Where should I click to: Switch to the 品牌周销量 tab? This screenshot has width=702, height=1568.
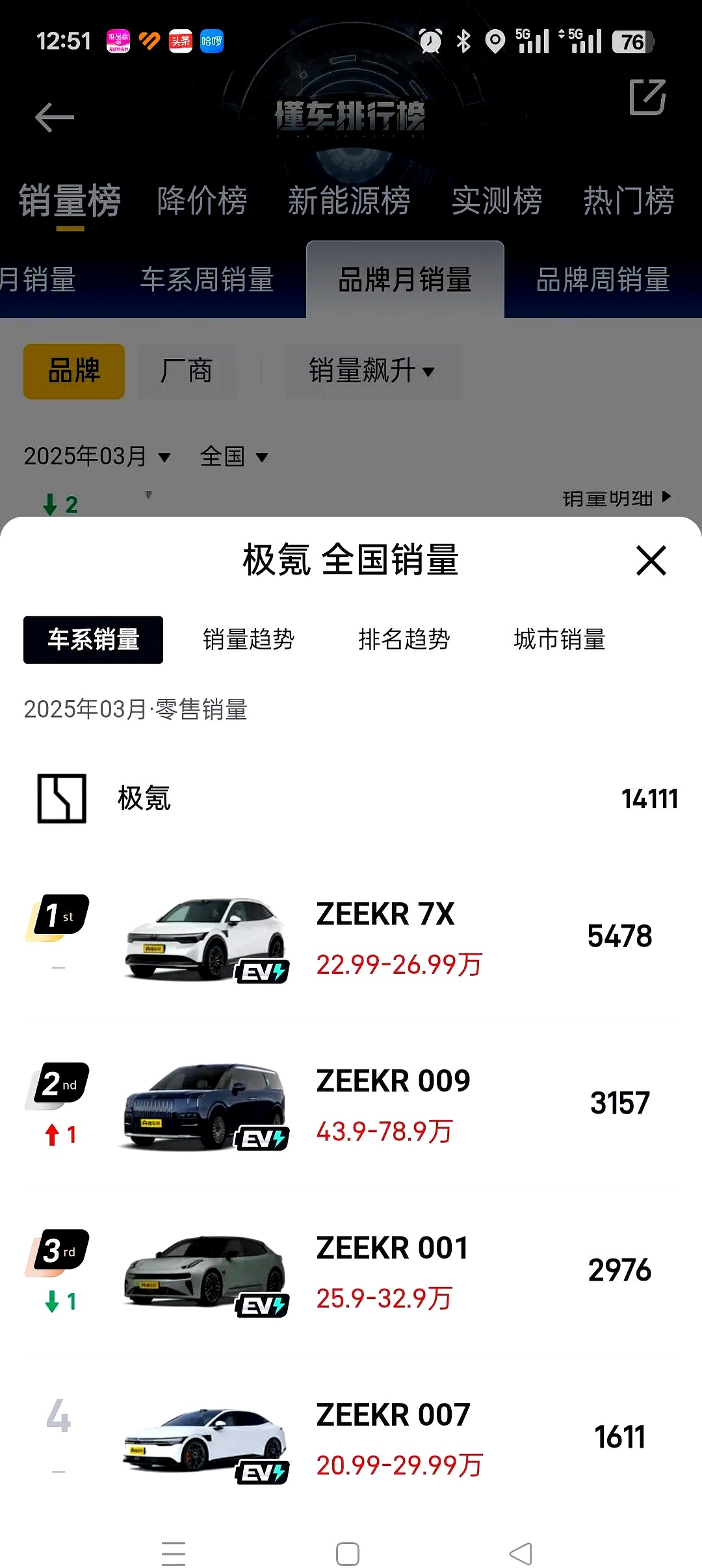[x=604, y=280]
